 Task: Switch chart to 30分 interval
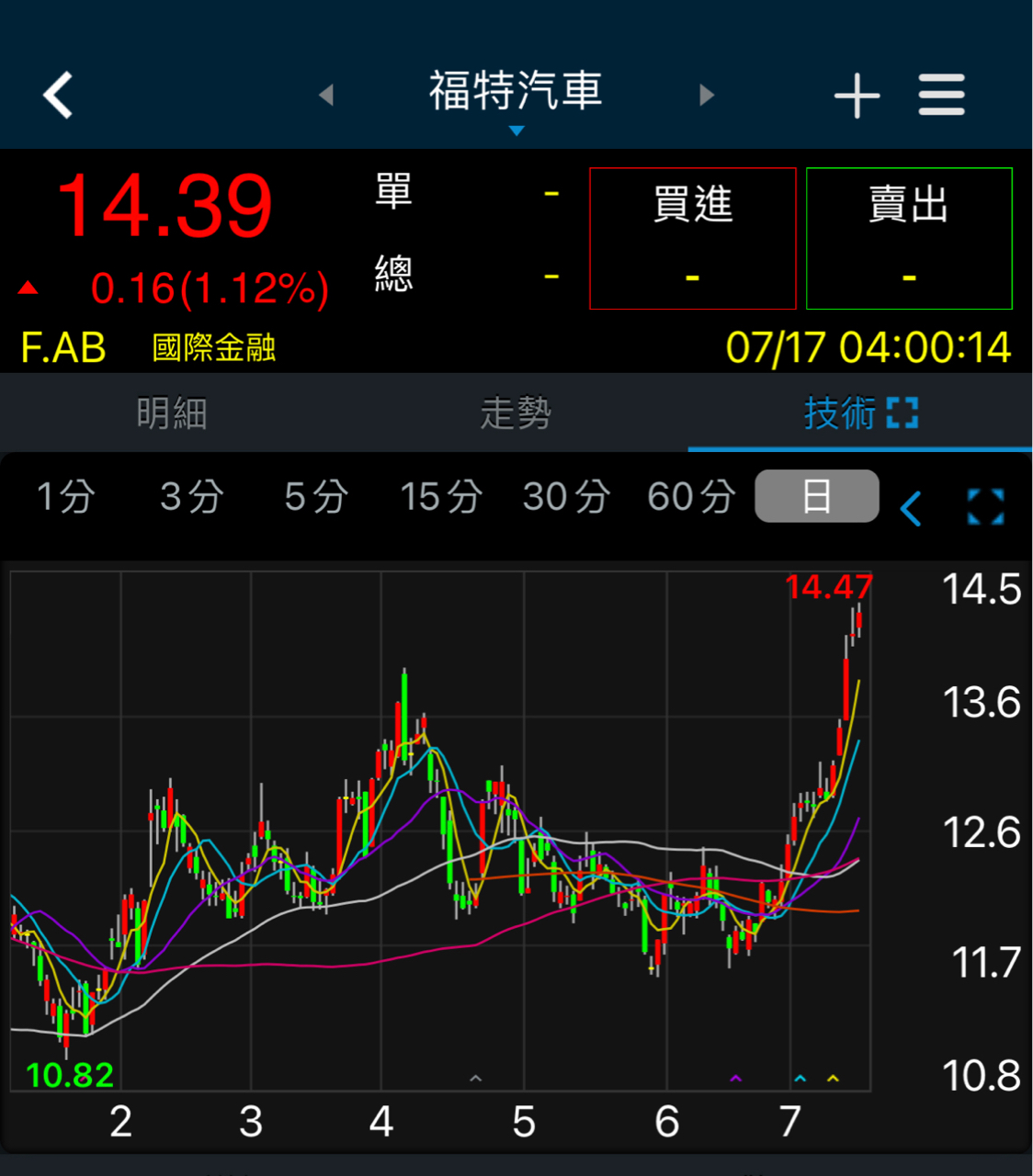[x=566, y=497]
